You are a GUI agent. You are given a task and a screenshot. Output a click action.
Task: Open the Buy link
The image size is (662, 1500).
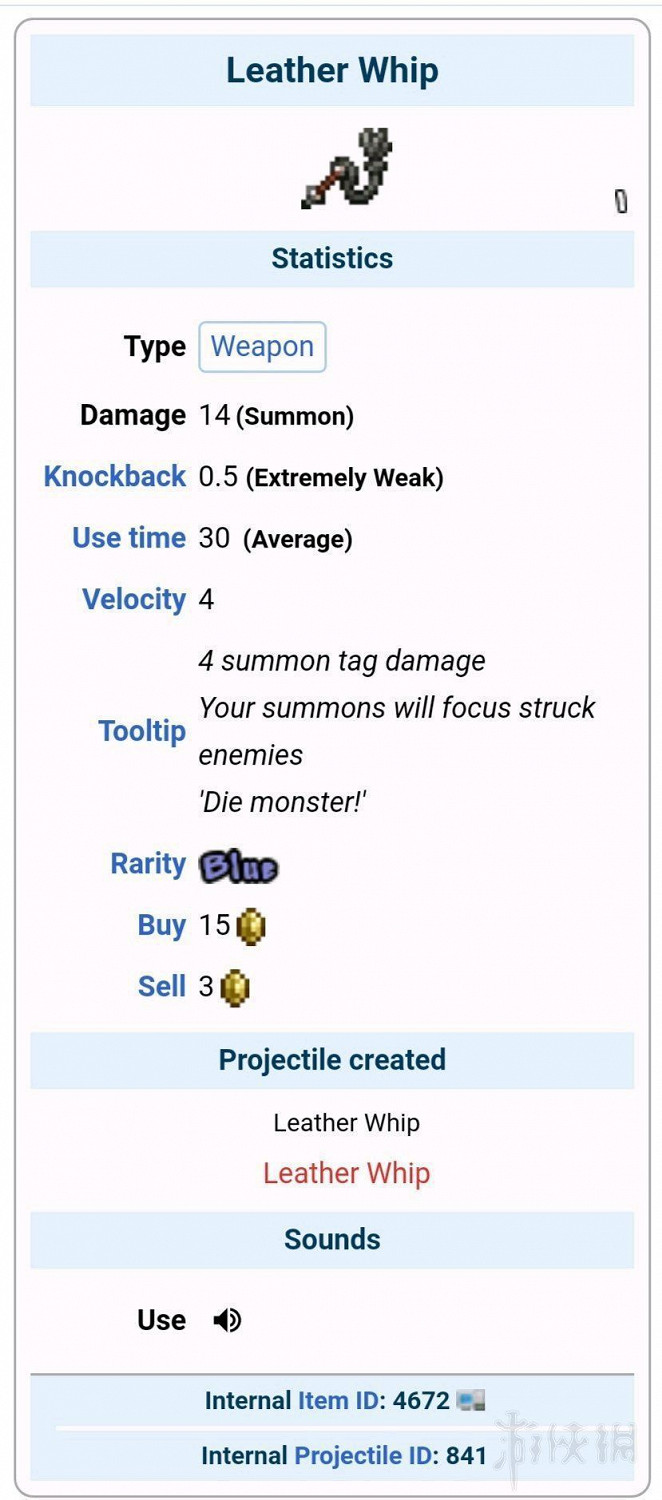tap(162, 925)
